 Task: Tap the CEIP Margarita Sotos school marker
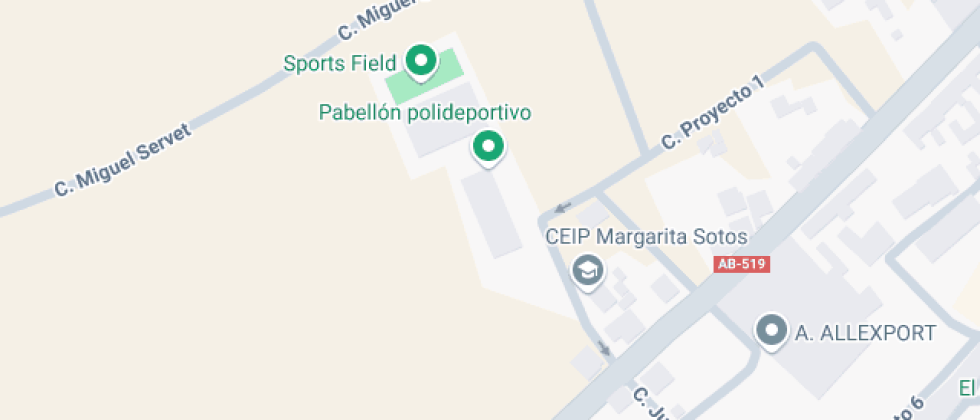[587, 270]
